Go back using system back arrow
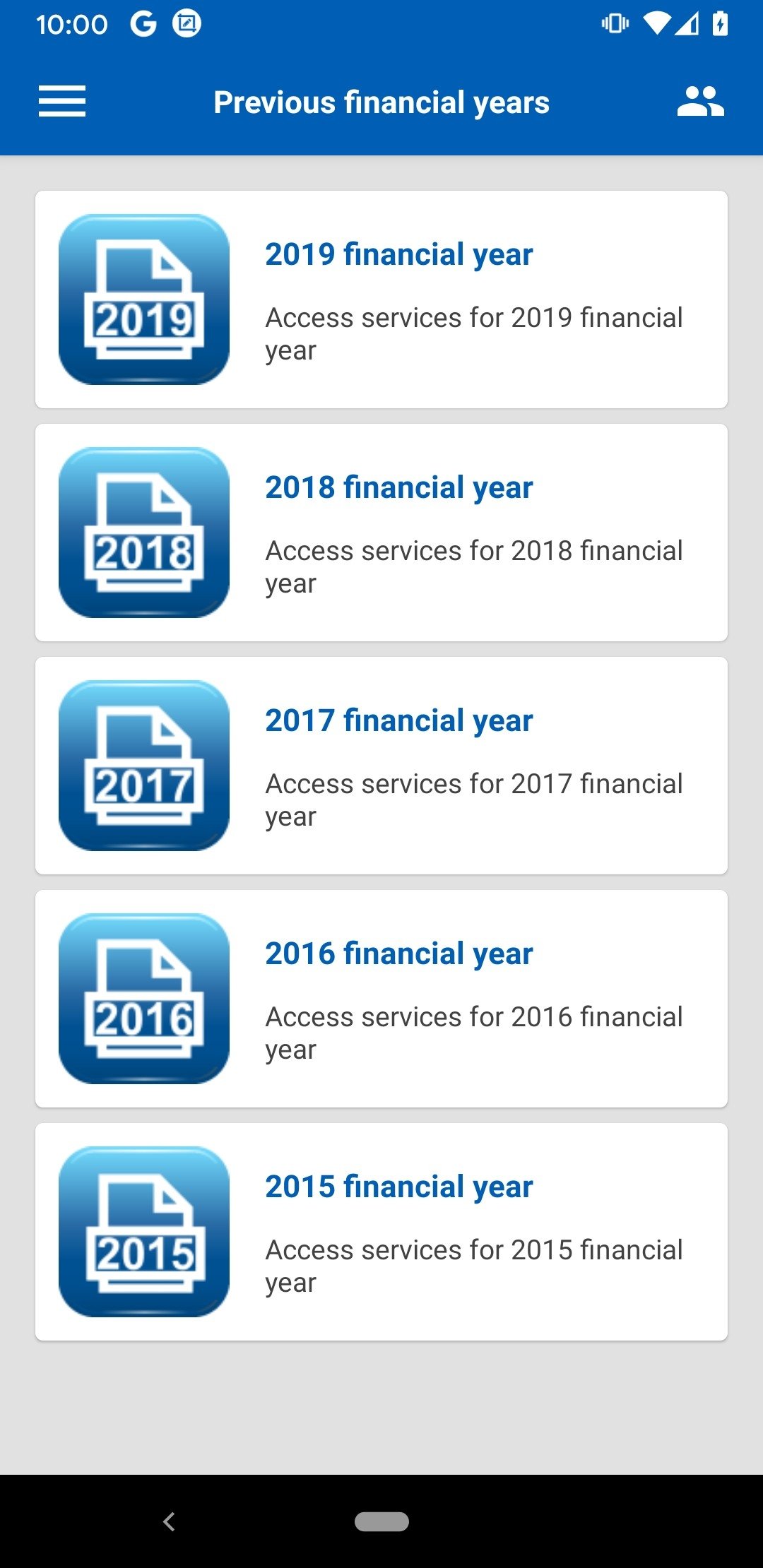This screenshot has height=1568, width=763. (169, 1521)
